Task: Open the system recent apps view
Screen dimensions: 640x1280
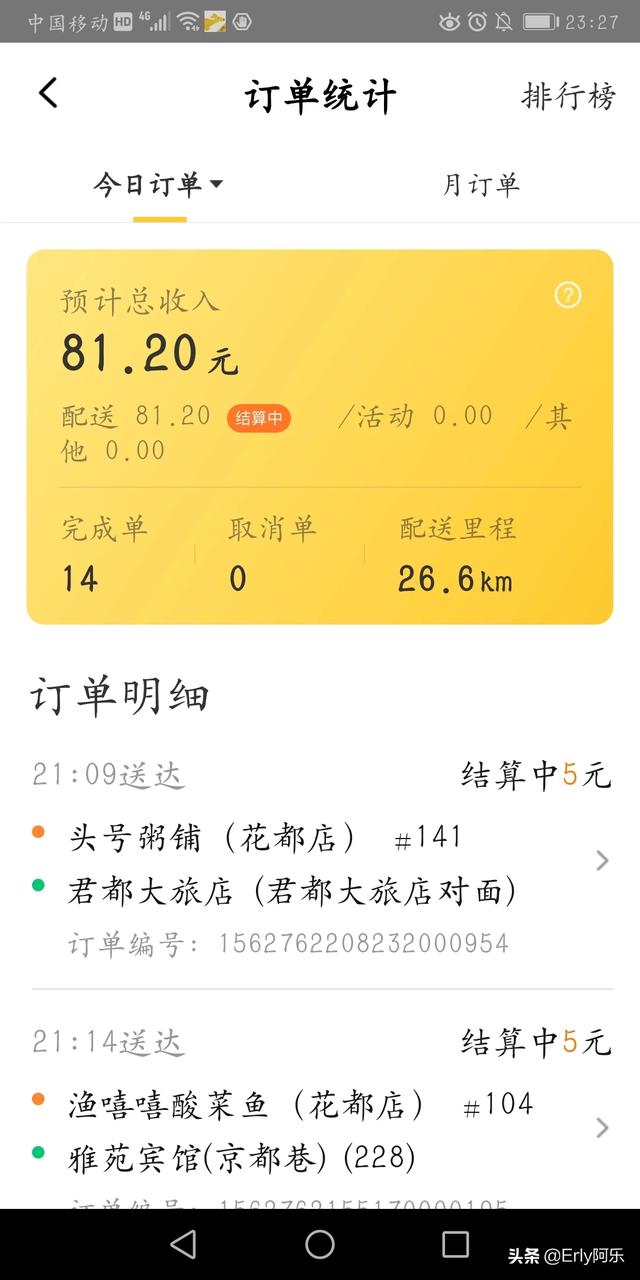Action: pyautogui.click(x=455, y=1244)
